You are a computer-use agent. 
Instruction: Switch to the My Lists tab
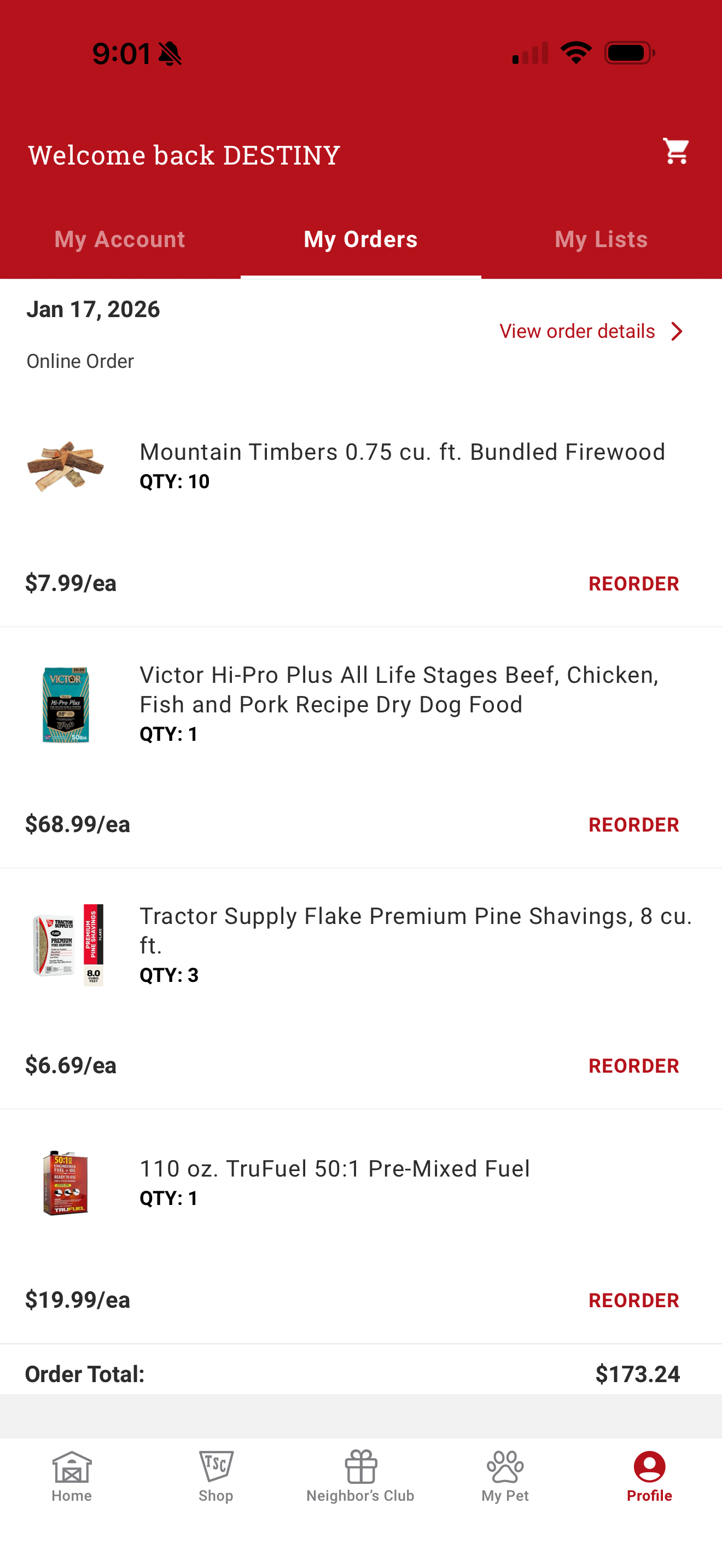[x=601, y=239]
